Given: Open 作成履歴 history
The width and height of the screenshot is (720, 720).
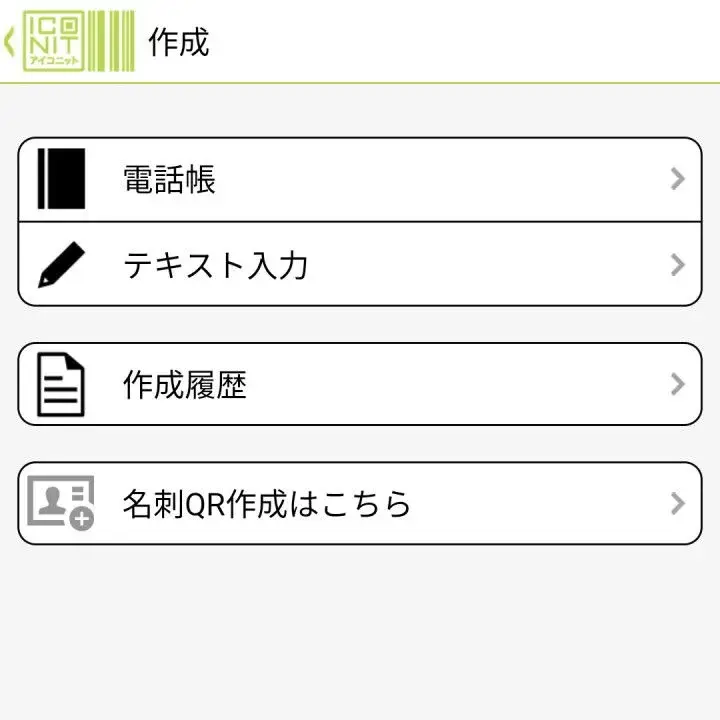Looking at the screenshot, I should click(360, 384).
